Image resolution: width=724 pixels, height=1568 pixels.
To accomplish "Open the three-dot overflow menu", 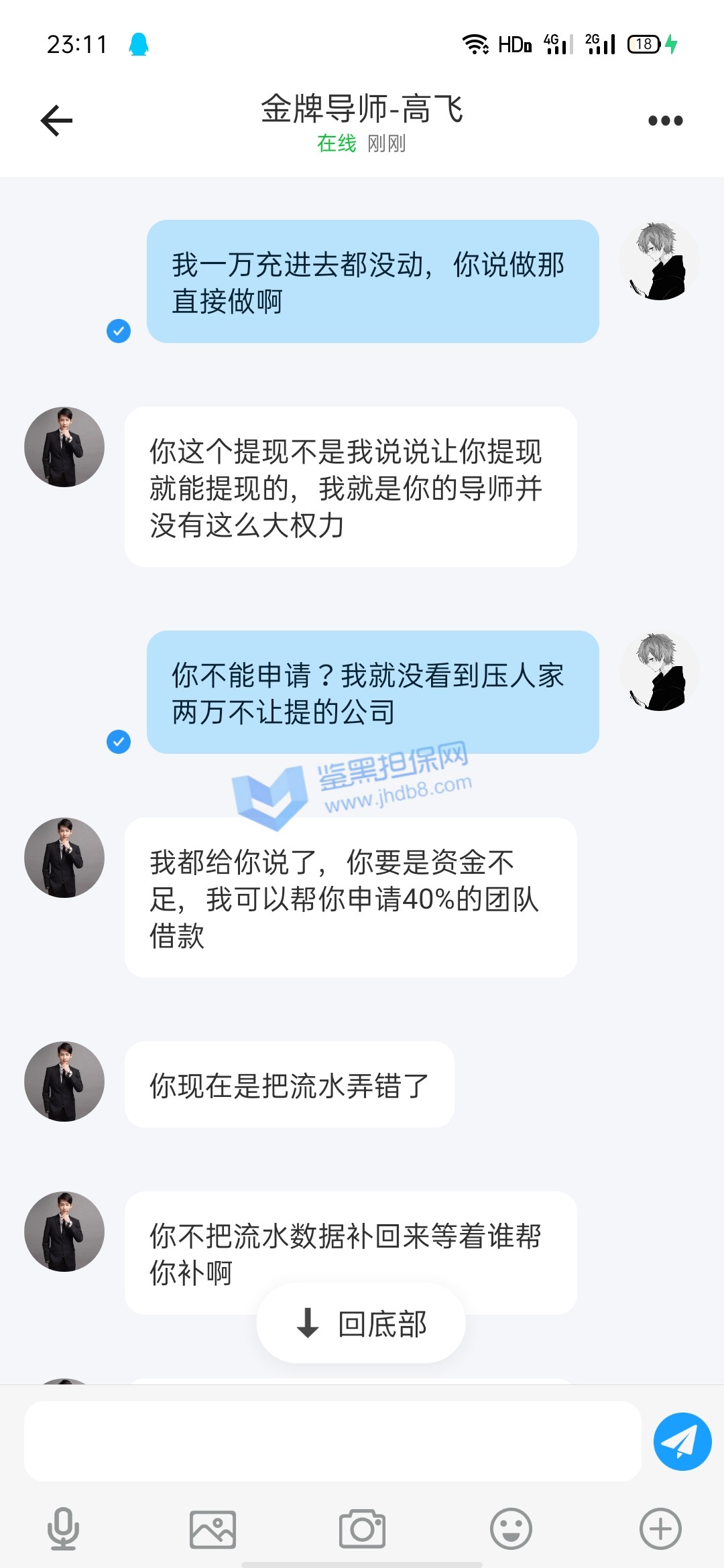I will pos(665,121).
